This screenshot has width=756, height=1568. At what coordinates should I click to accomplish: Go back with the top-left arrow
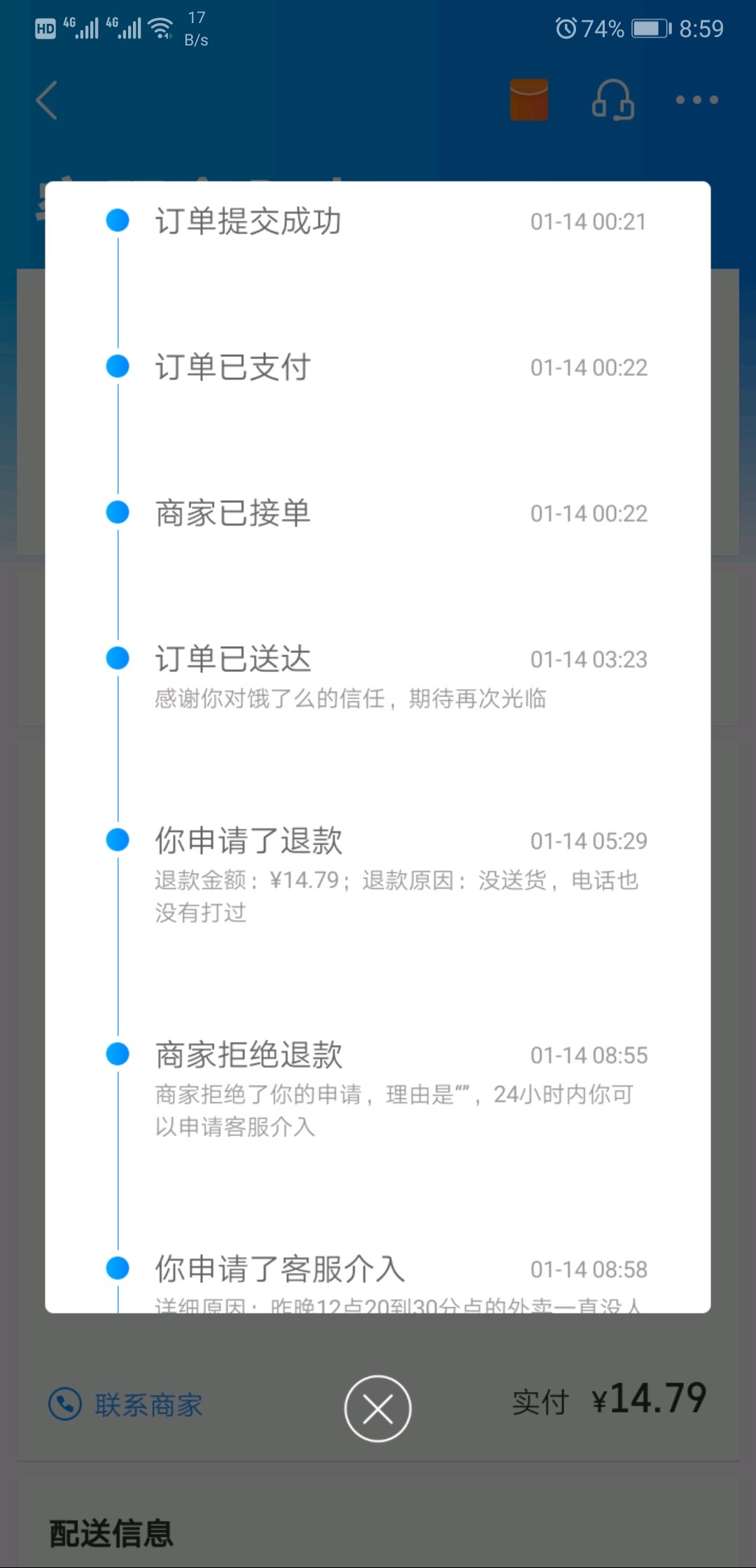(x=47, y=100)
